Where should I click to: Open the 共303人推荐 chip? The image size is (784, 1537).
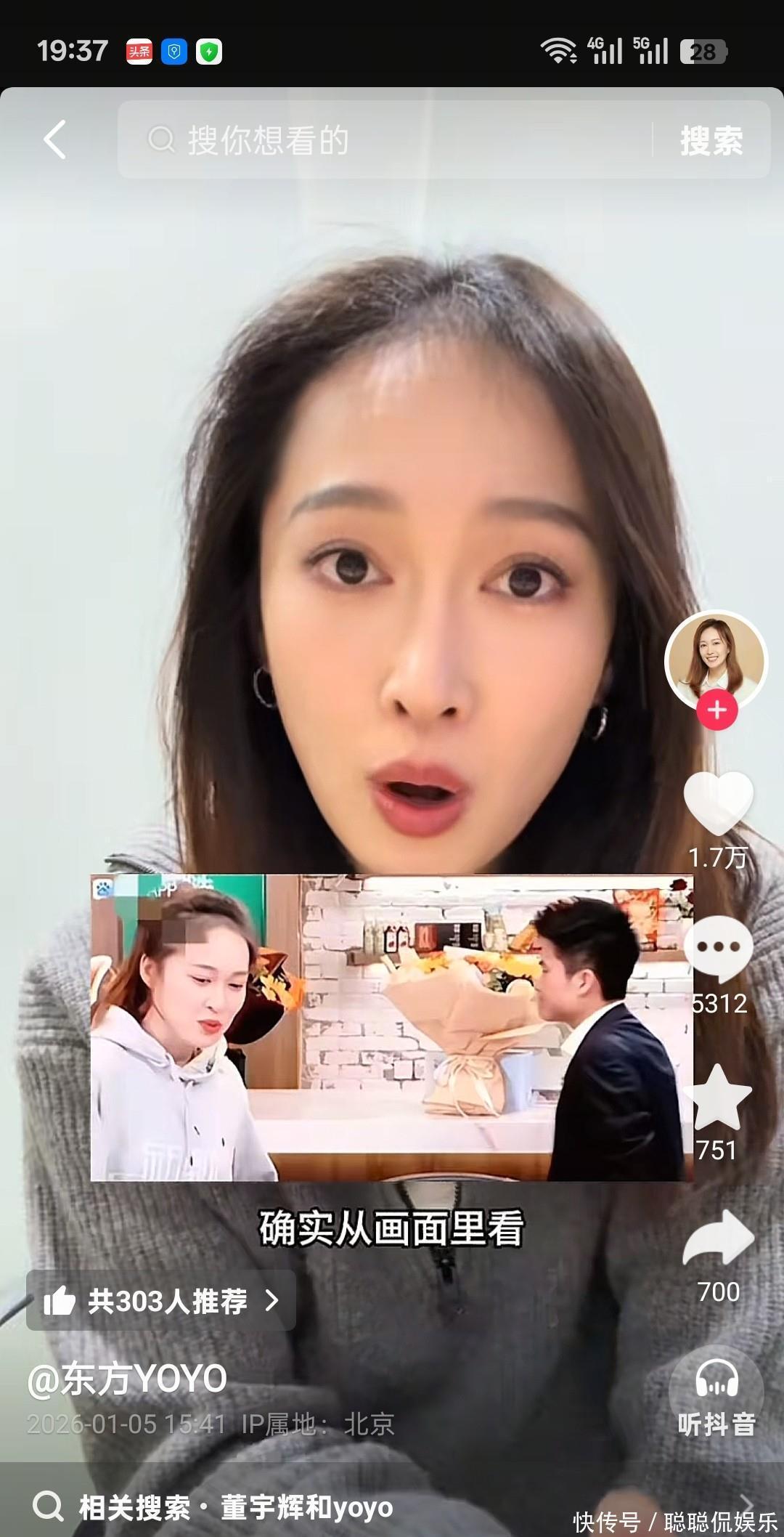[x=161, y=1301]
